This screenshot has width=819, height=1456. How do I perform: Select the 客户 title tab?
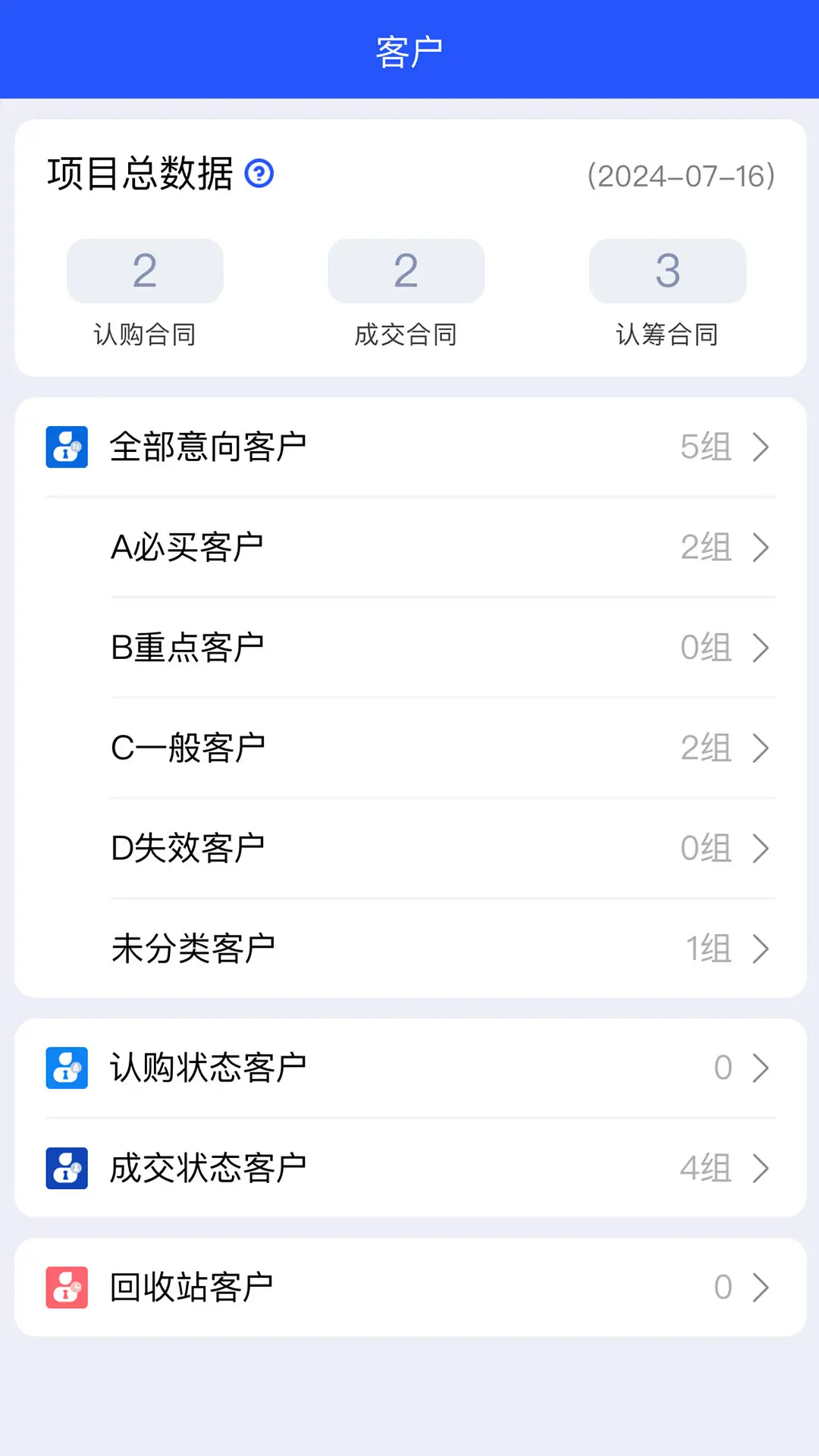point(409,49)
